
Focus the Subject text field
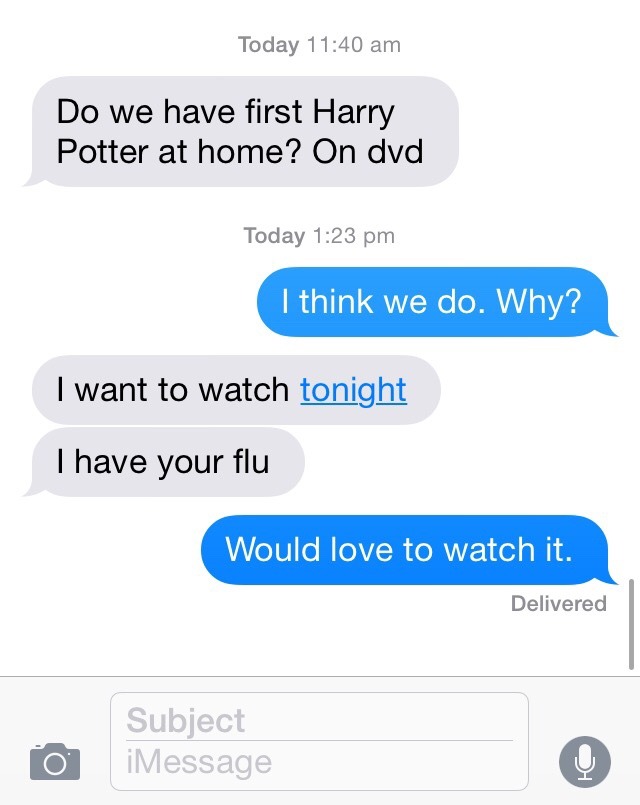[318, 720]
